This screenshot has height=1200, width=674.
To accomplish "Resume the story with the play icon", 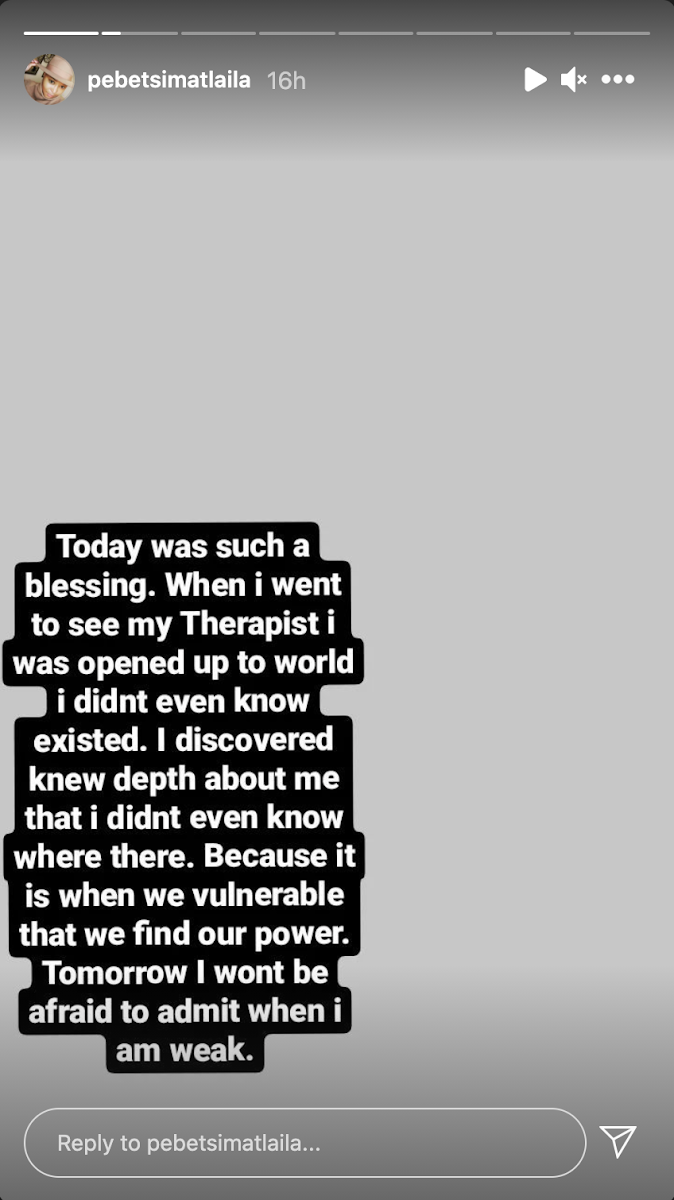I will click(536, 80).
